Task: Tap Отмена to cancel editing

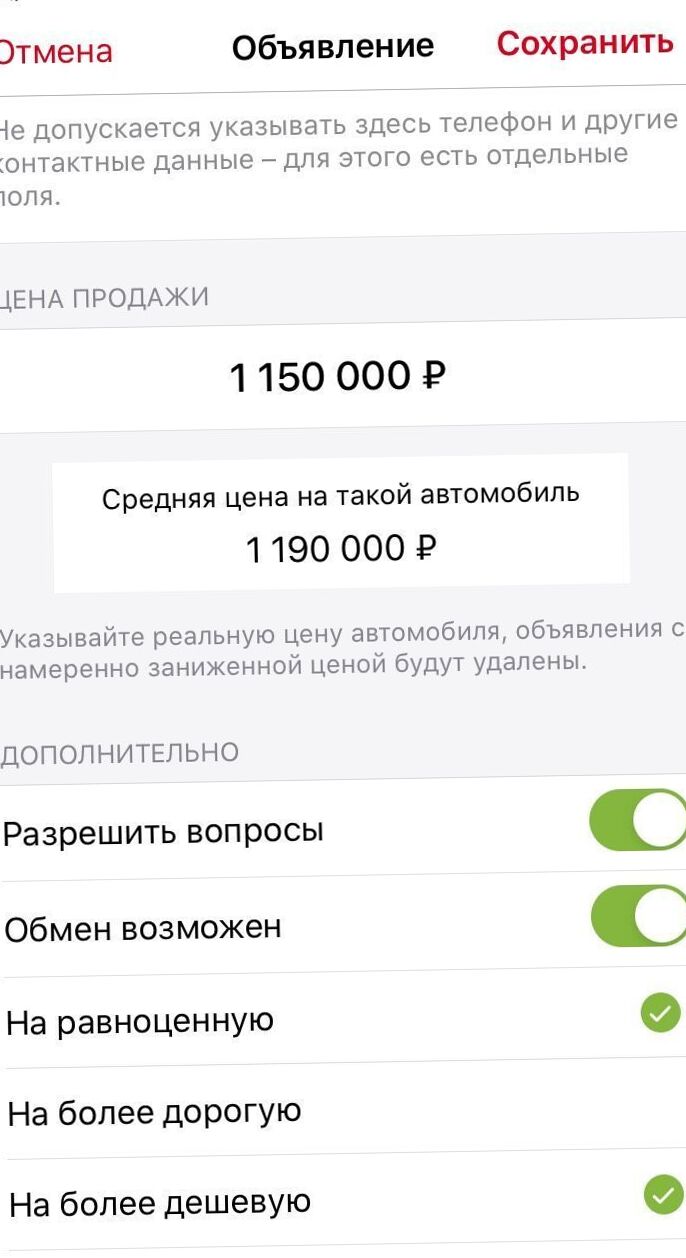Action: tap(56, 51)
